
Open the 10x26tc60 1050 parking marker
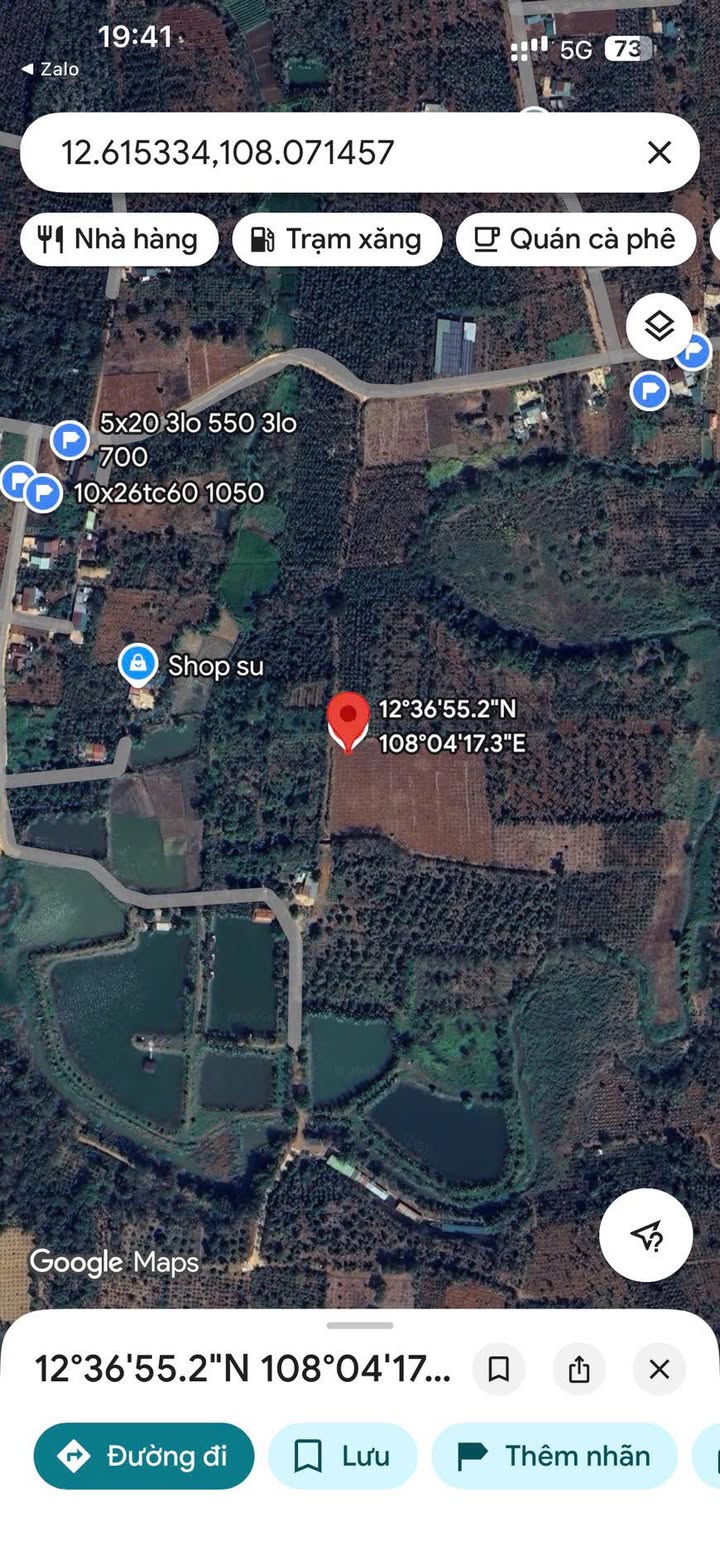43,492
